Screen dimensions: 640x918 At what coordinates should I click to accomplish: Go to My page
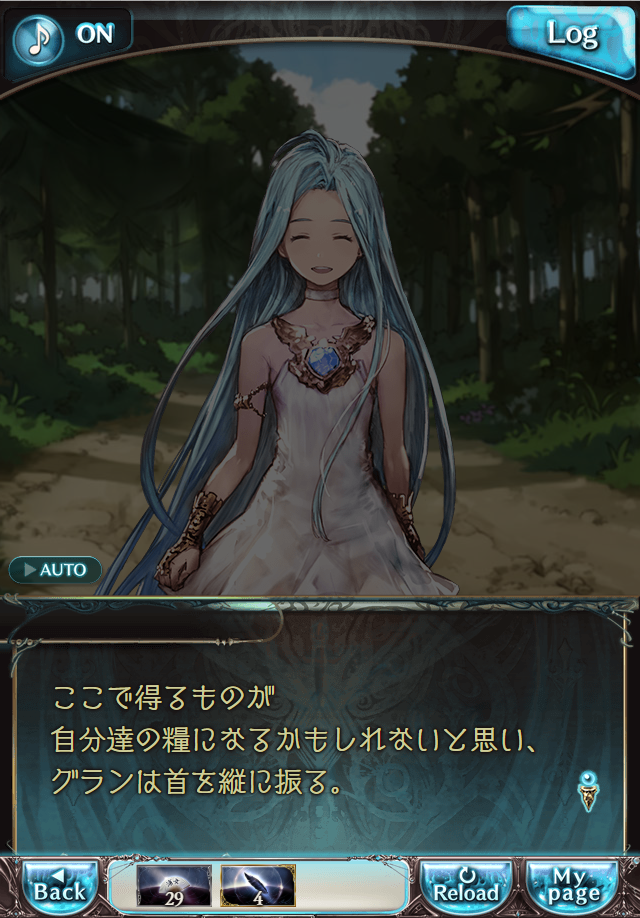click(572, 885)
